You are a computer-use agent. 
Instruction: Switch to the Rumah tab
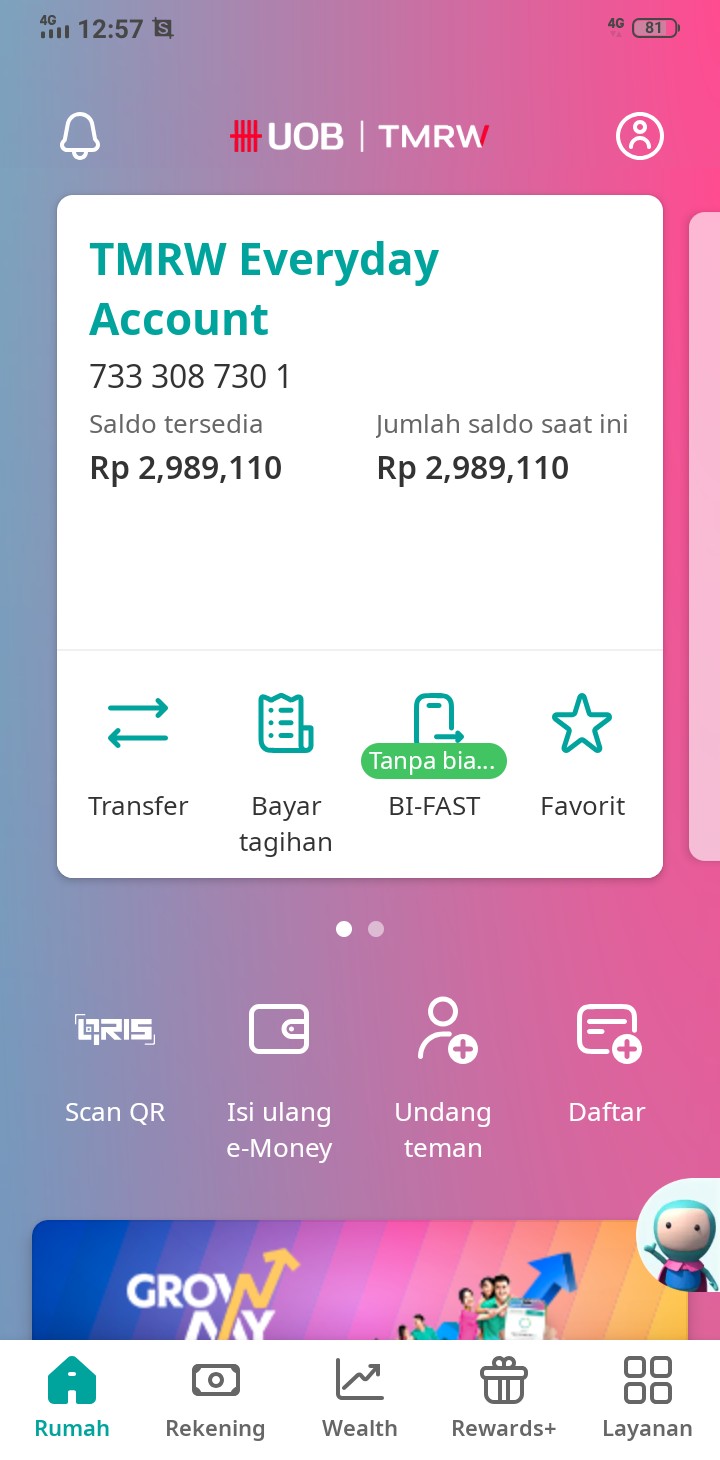click(x=72, y=1398)
